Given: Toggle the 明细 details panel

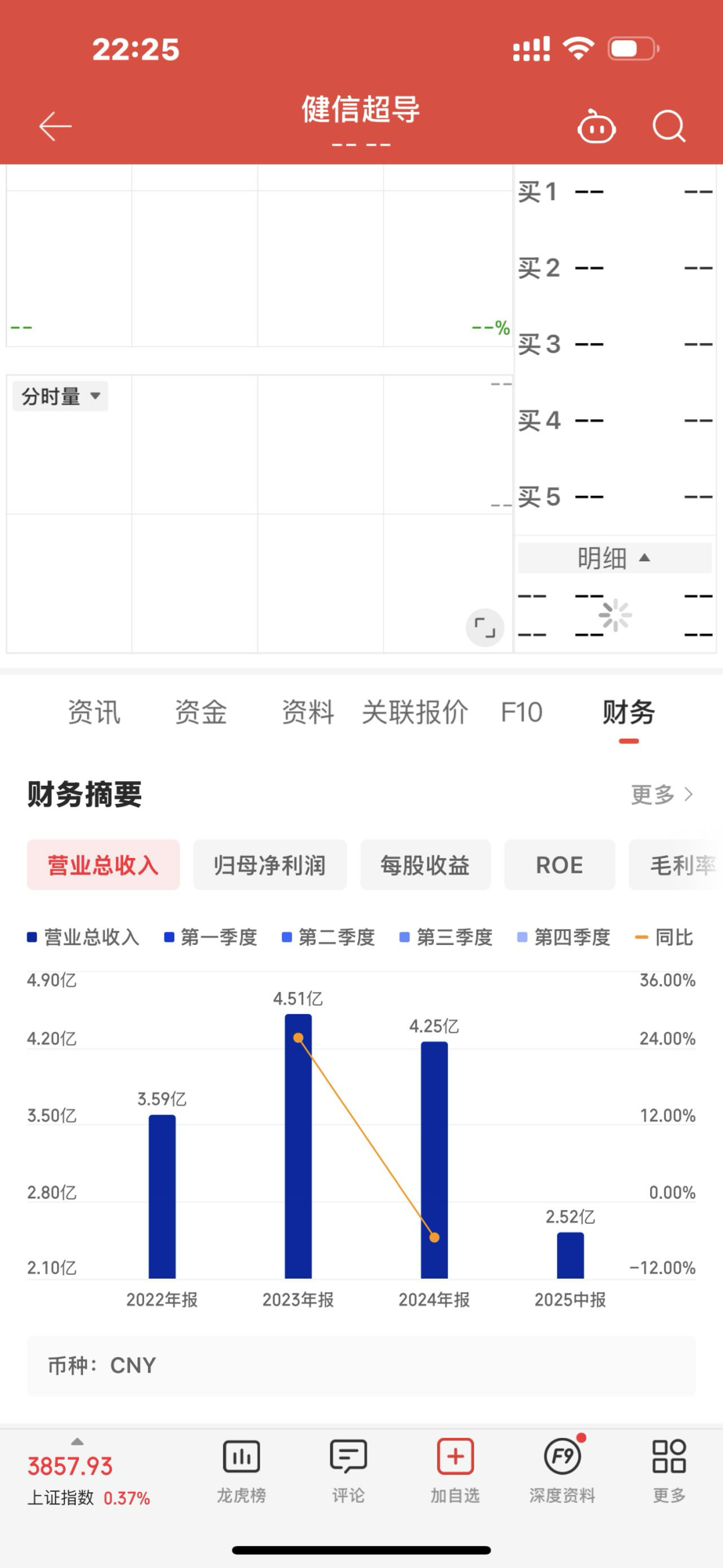Looking at the screenshot, I should coord(614,558).
